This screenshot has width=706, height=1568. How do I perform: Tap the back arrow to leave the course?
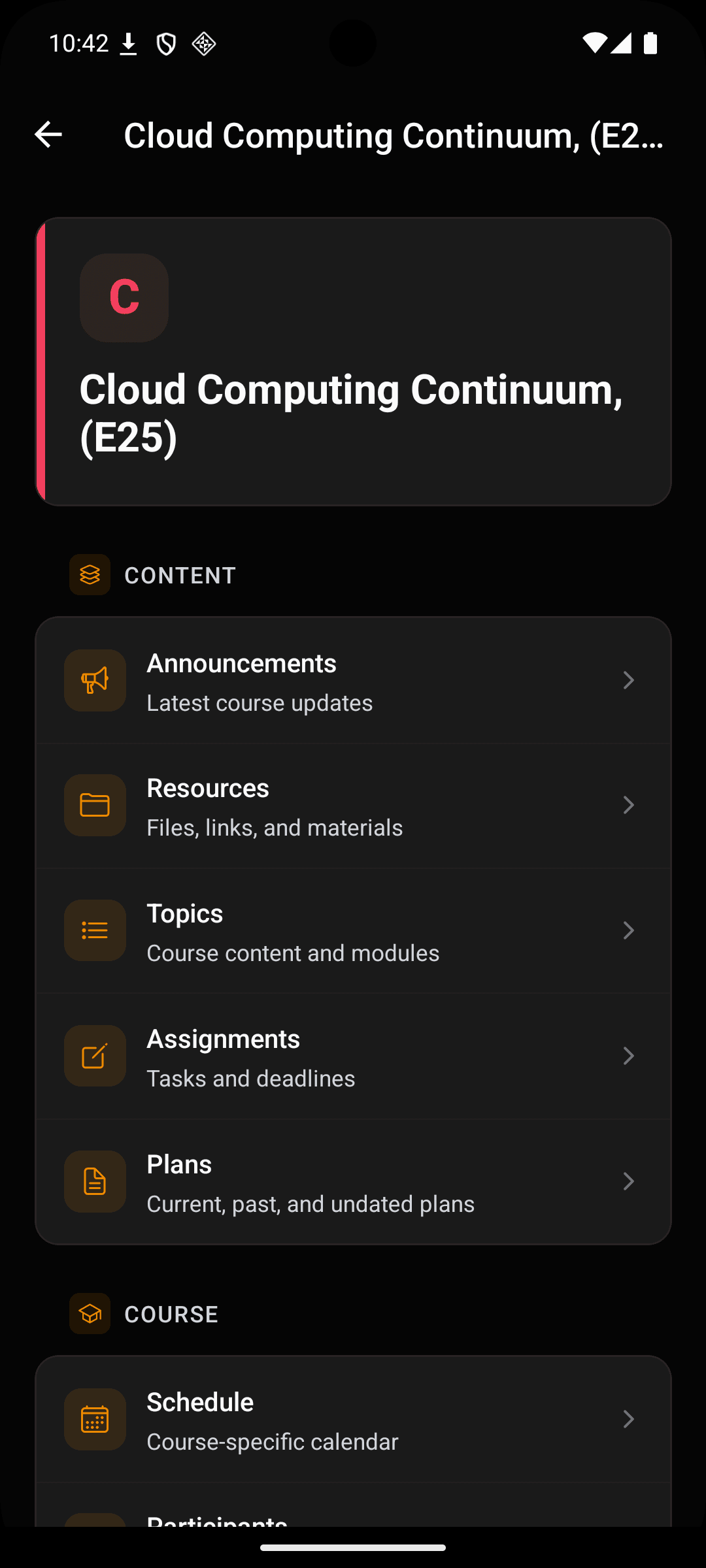coord(48,135)
